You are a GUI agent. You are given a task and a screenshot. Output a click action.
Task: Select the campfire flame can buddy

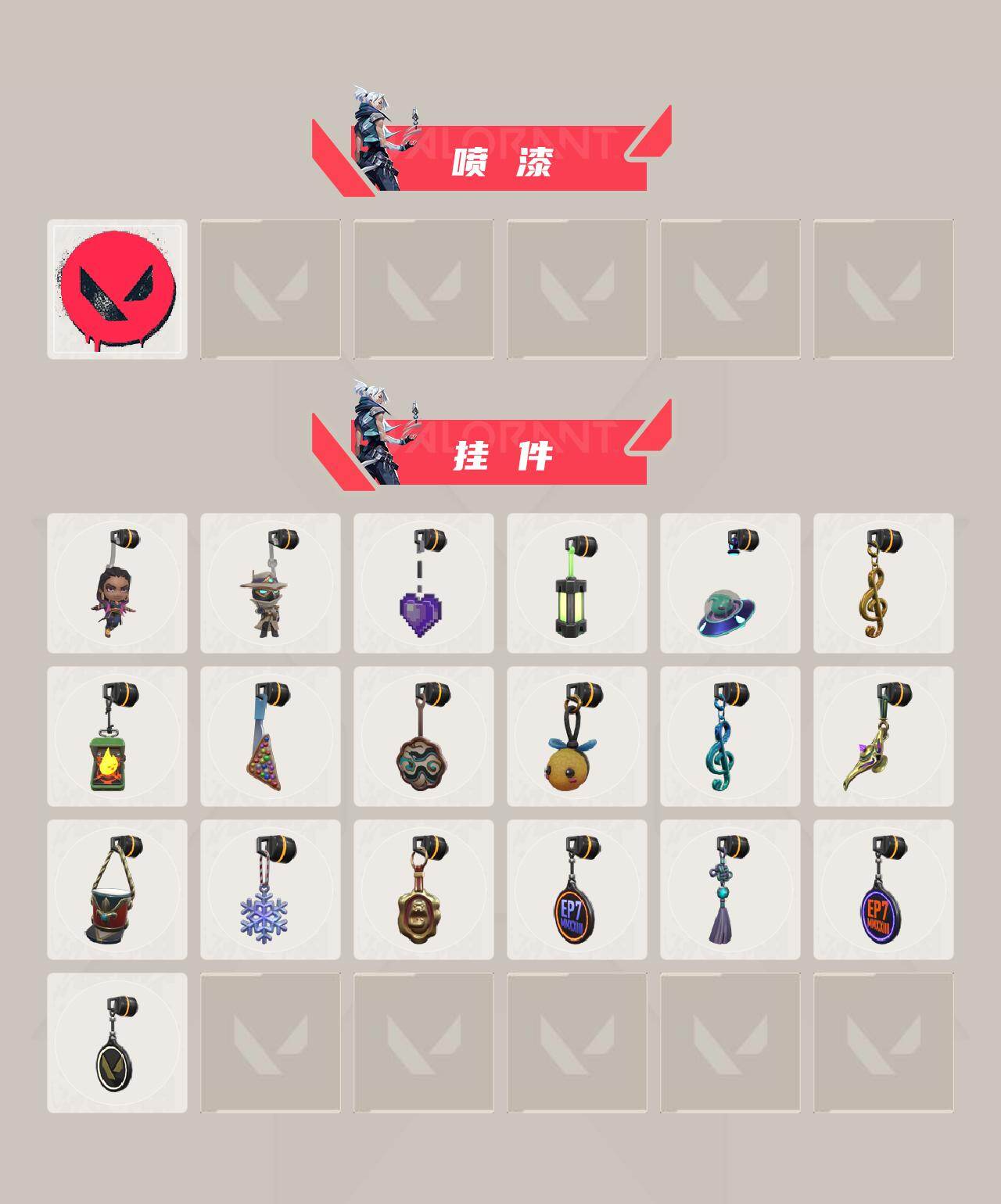(117, 751)
